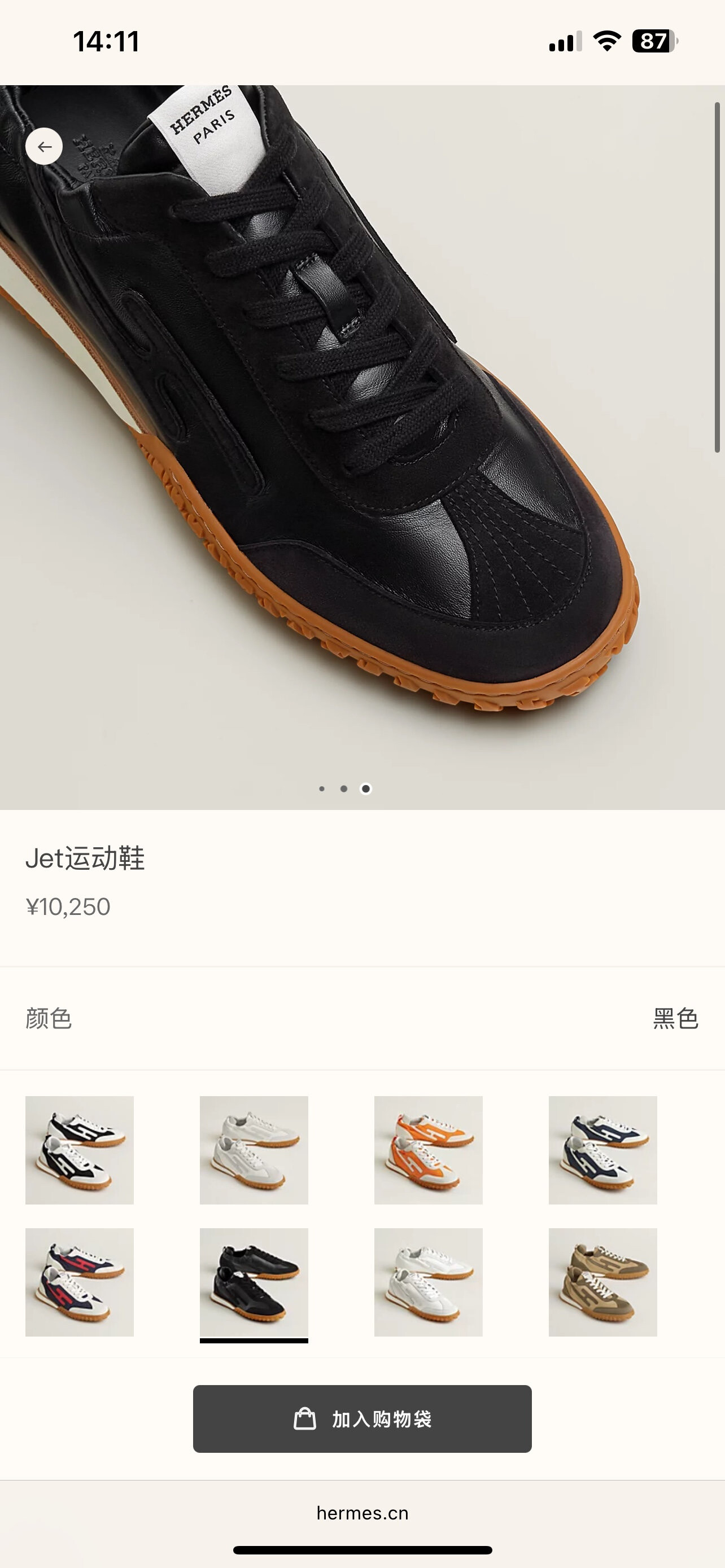
Task: Pick the orange sneaker color option
Action: pyautogui.click(x=428, y=1150)
